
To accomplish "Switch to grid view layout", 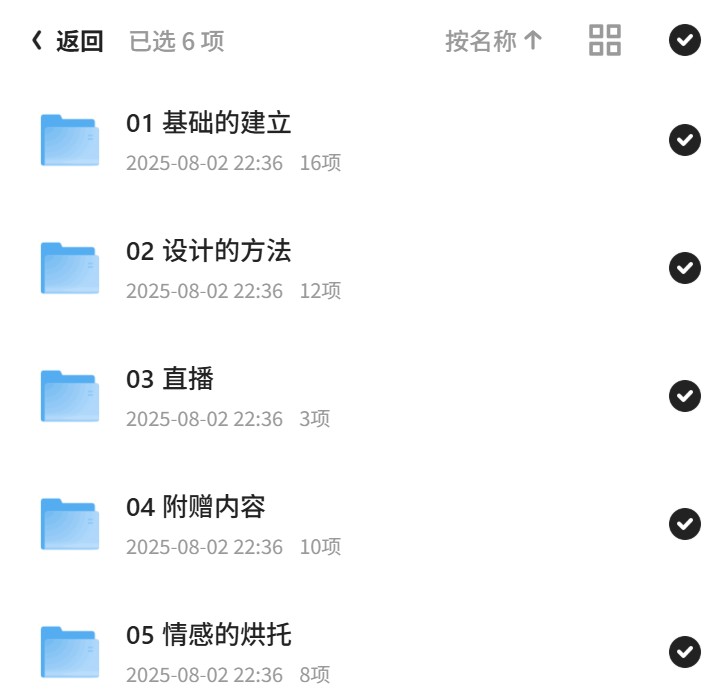I will 605,40.
